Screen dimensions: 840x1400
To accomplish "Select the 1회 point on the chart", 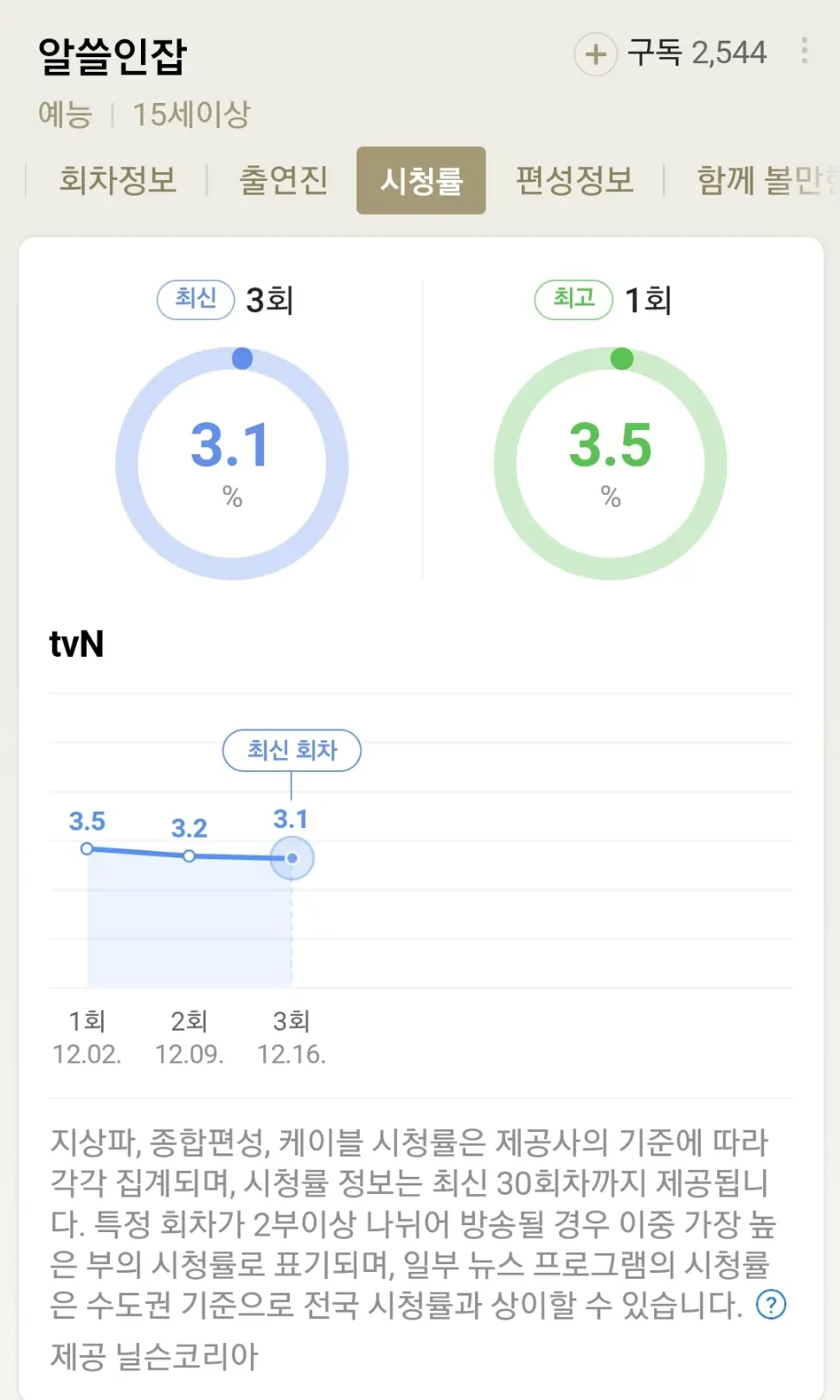I will click(x=87, y=849).
